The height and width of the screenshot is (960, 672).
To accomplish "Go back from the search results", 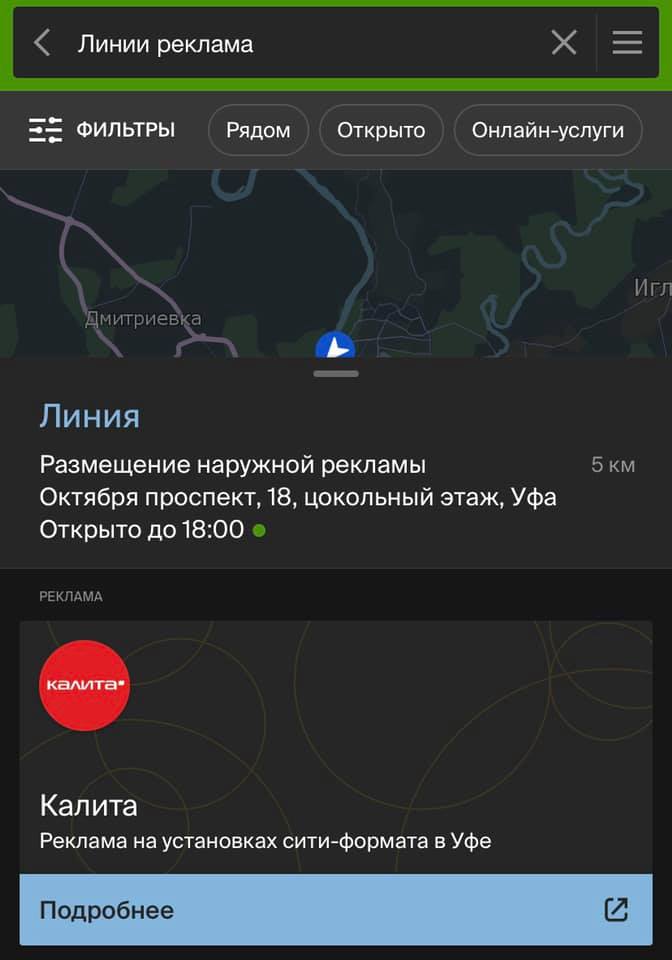I will click(x=42, y=43).
